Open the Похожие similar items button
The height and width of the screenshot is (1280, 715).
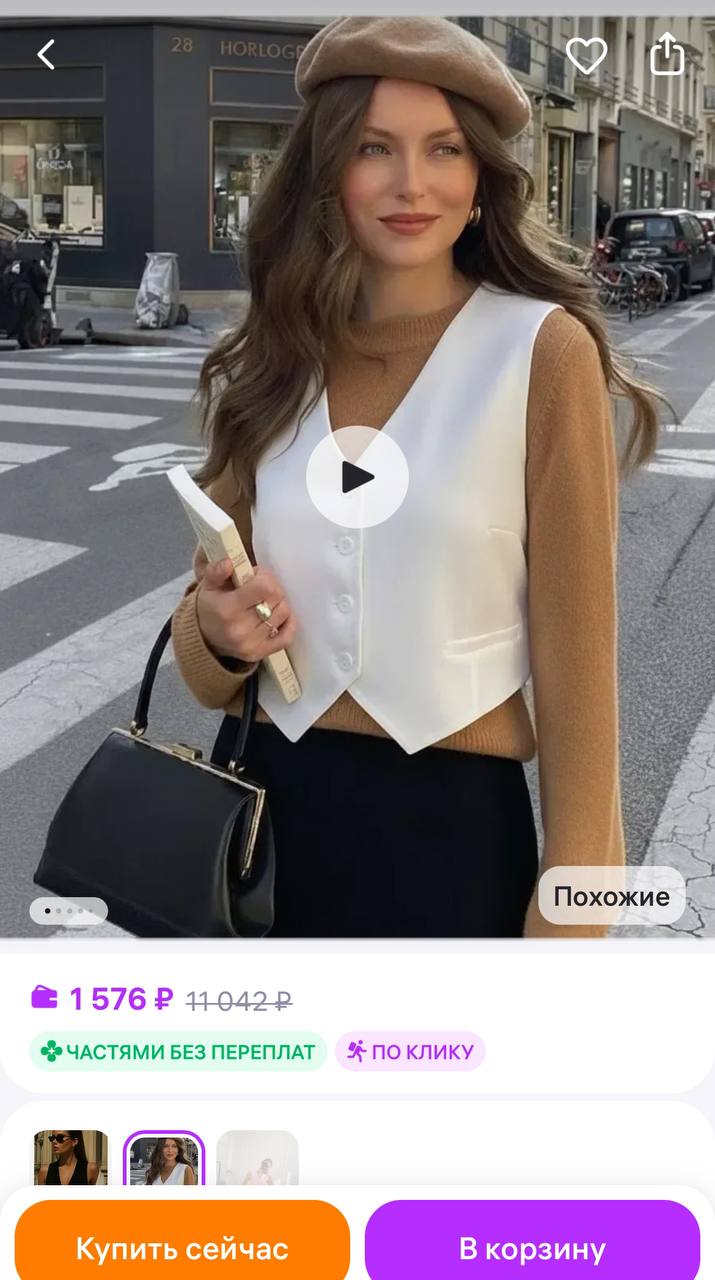[x=611, y=895]
